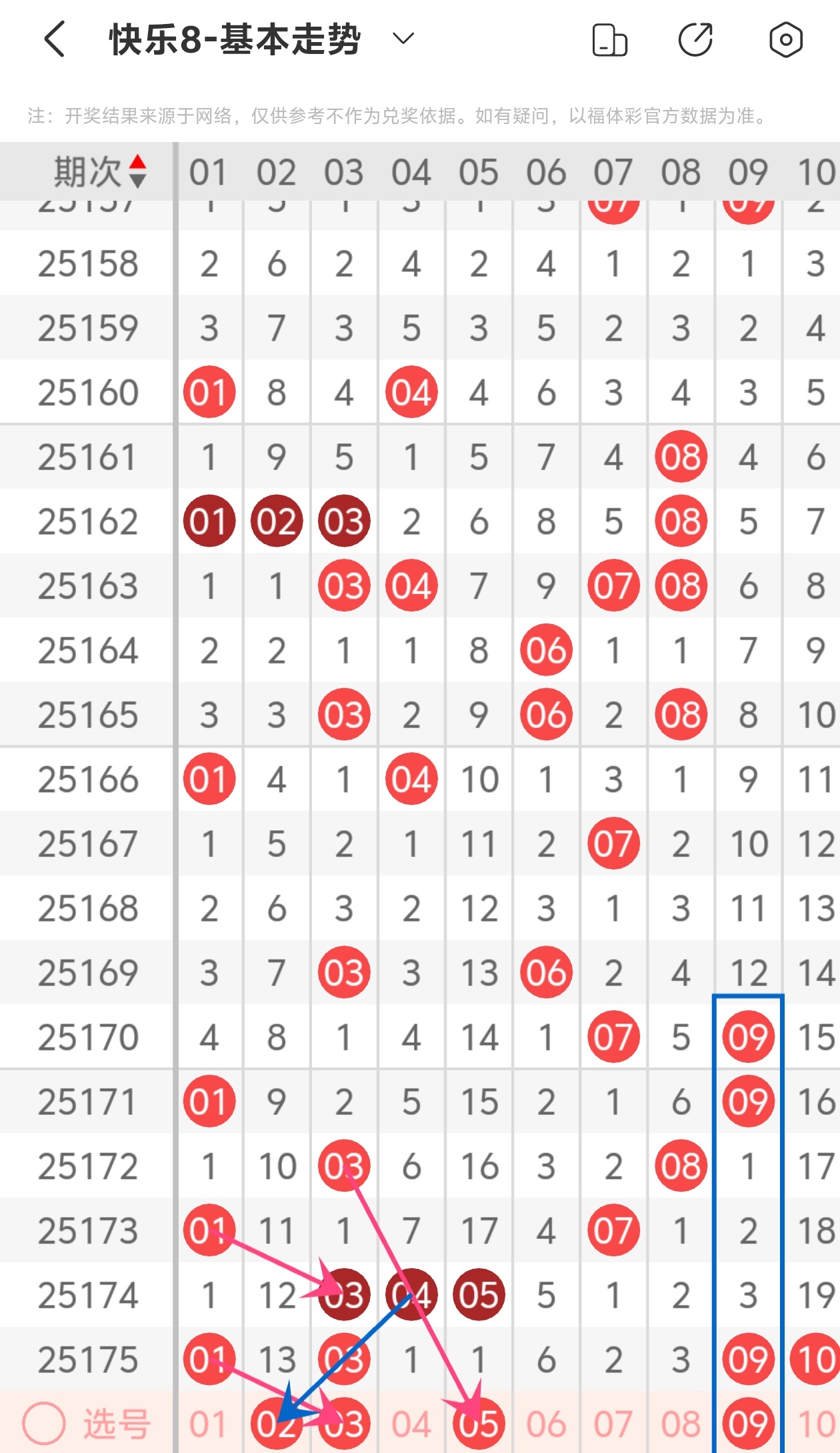This screenshot has height=1453, width=840.
Task: Open chart settings hexagon icon
Action: pyautogui.click(x=786, y=39)
